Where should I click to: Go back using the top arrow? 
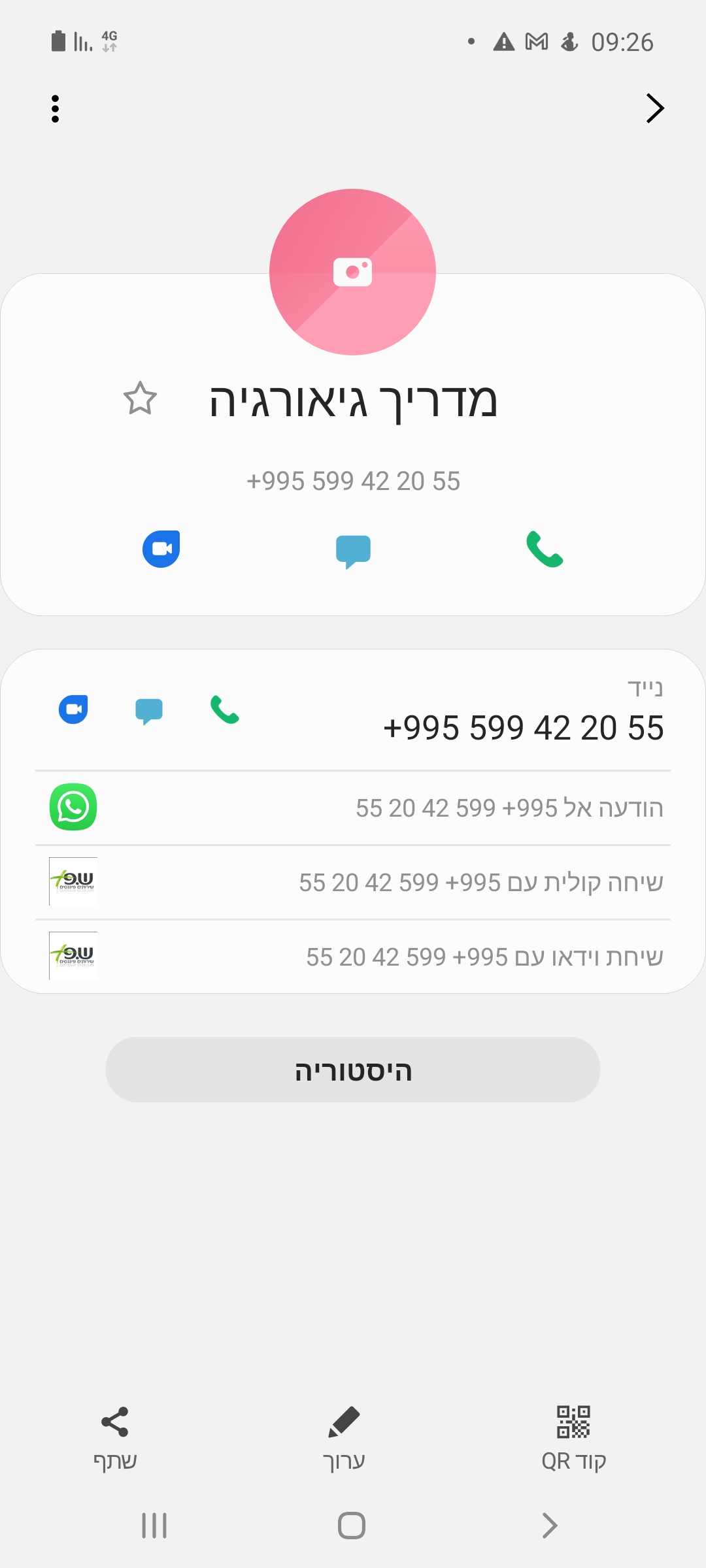click(654, 108)
